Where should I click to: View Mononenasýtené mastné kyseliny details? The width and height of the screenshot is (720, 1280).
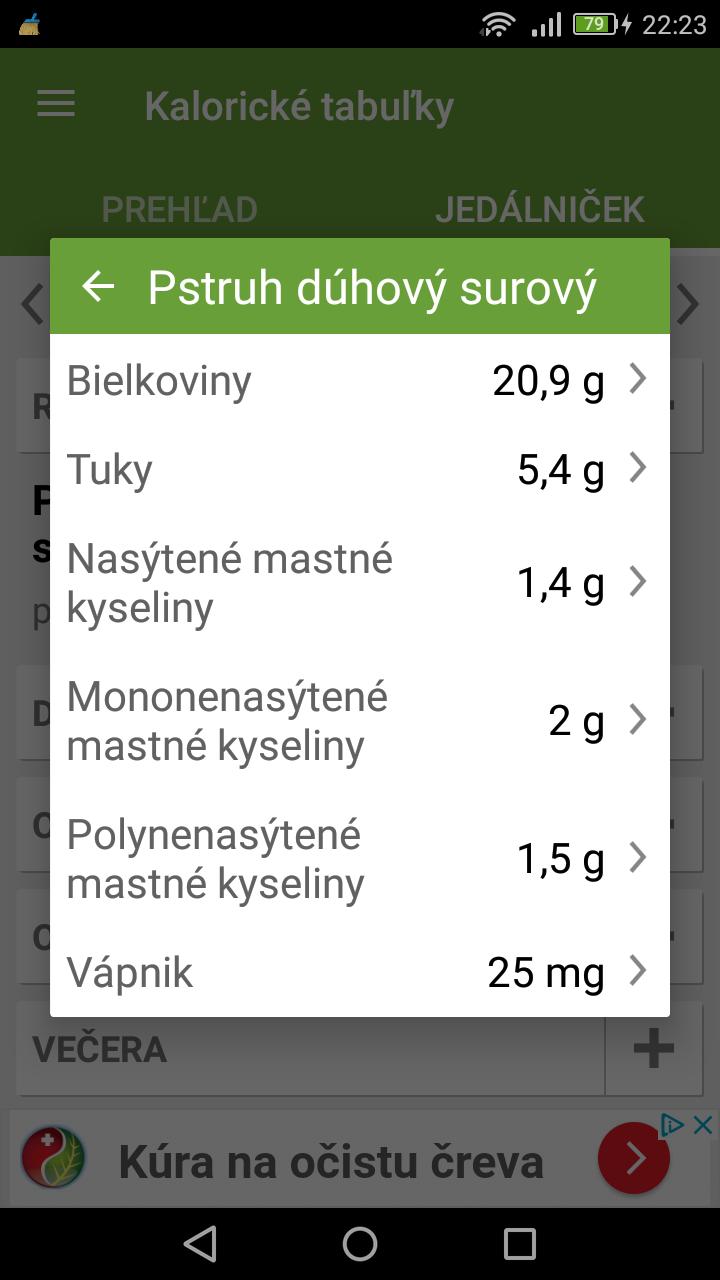pyautogui.click(x=359, y=721)
